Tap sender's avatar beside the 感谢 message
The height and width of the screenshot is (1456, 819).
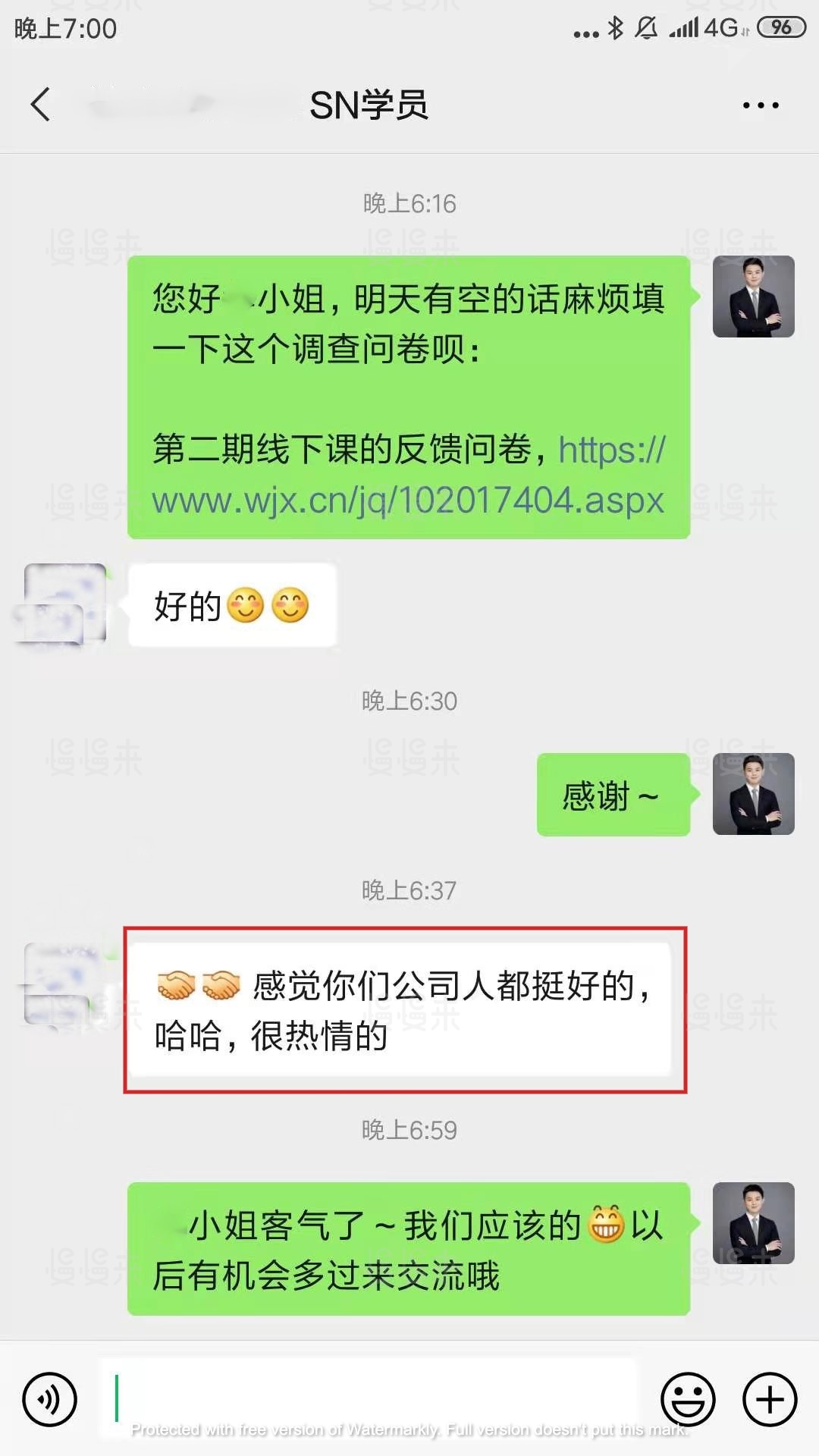click(x=753, y=794)
